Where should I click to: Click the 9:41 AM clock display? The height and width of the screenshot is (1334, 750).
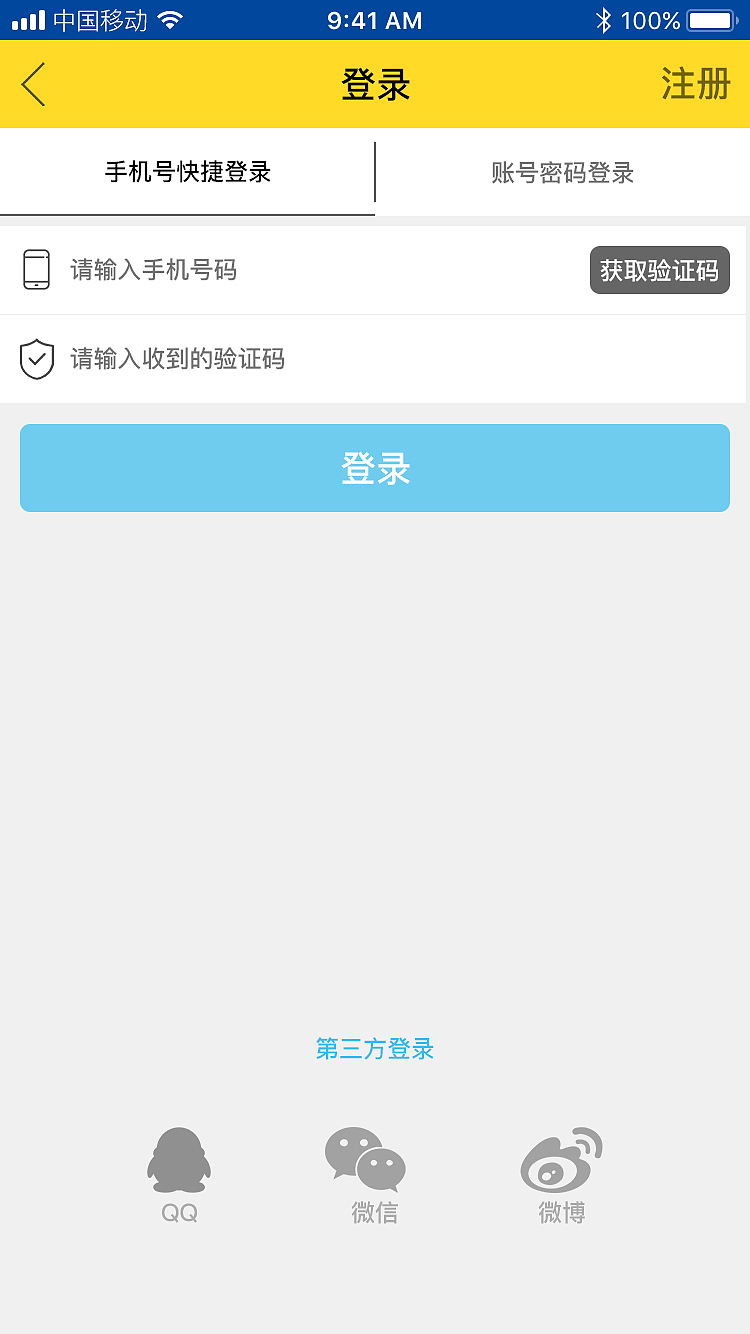tap(374, 18)
